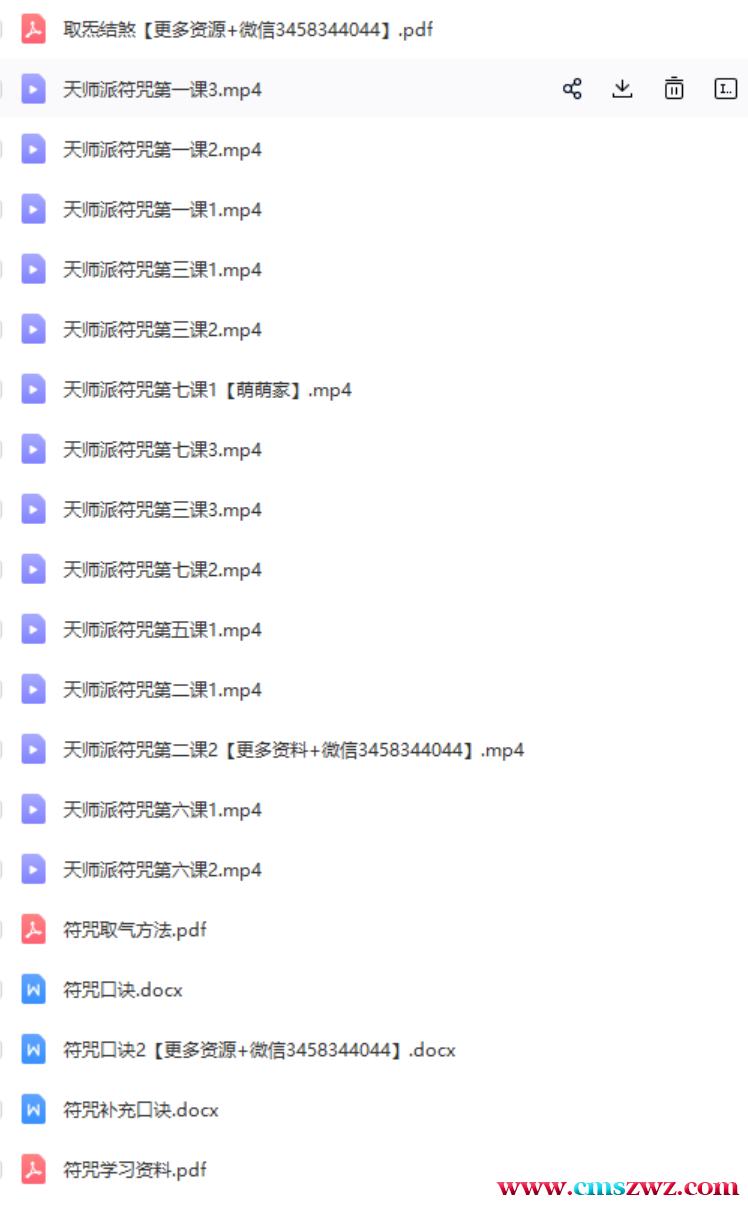The height and width of the screenshot is (1205, 748).
Task: Open video 天师派符咒第二课1.mp4
Action: point(162,690)
